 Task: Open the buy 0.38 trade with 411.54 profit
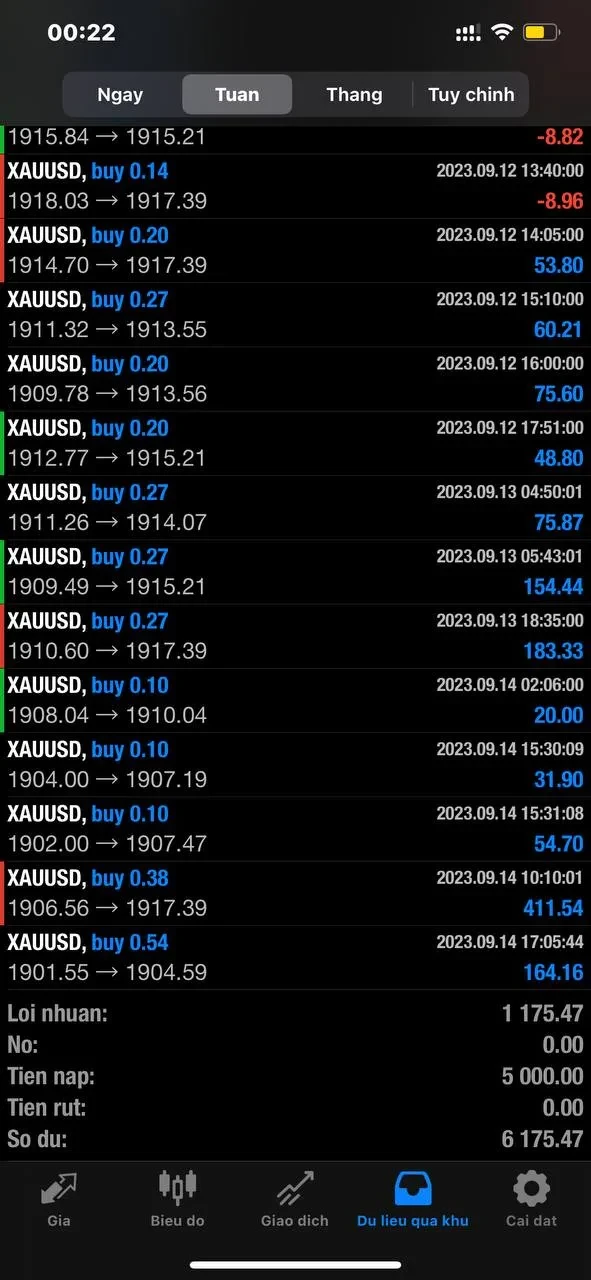point(295,893)
